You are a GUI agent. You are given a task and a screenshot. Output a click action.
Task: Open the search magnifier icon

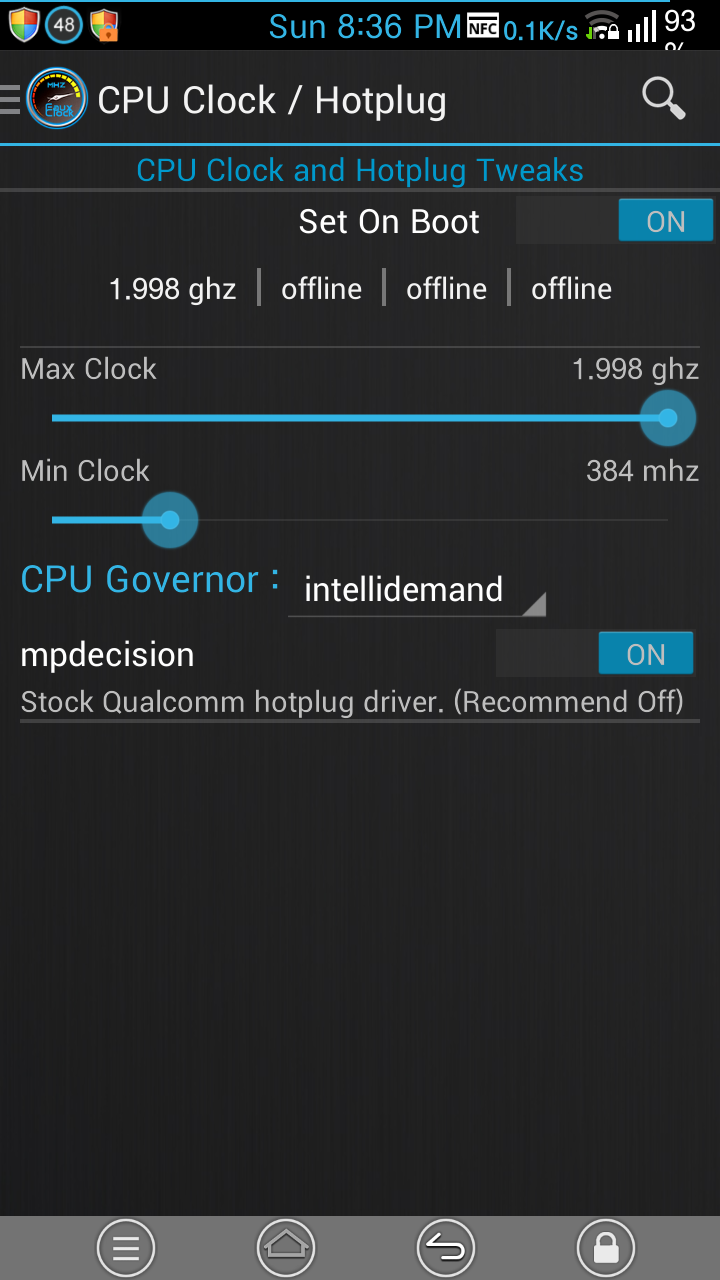[663, 99]
